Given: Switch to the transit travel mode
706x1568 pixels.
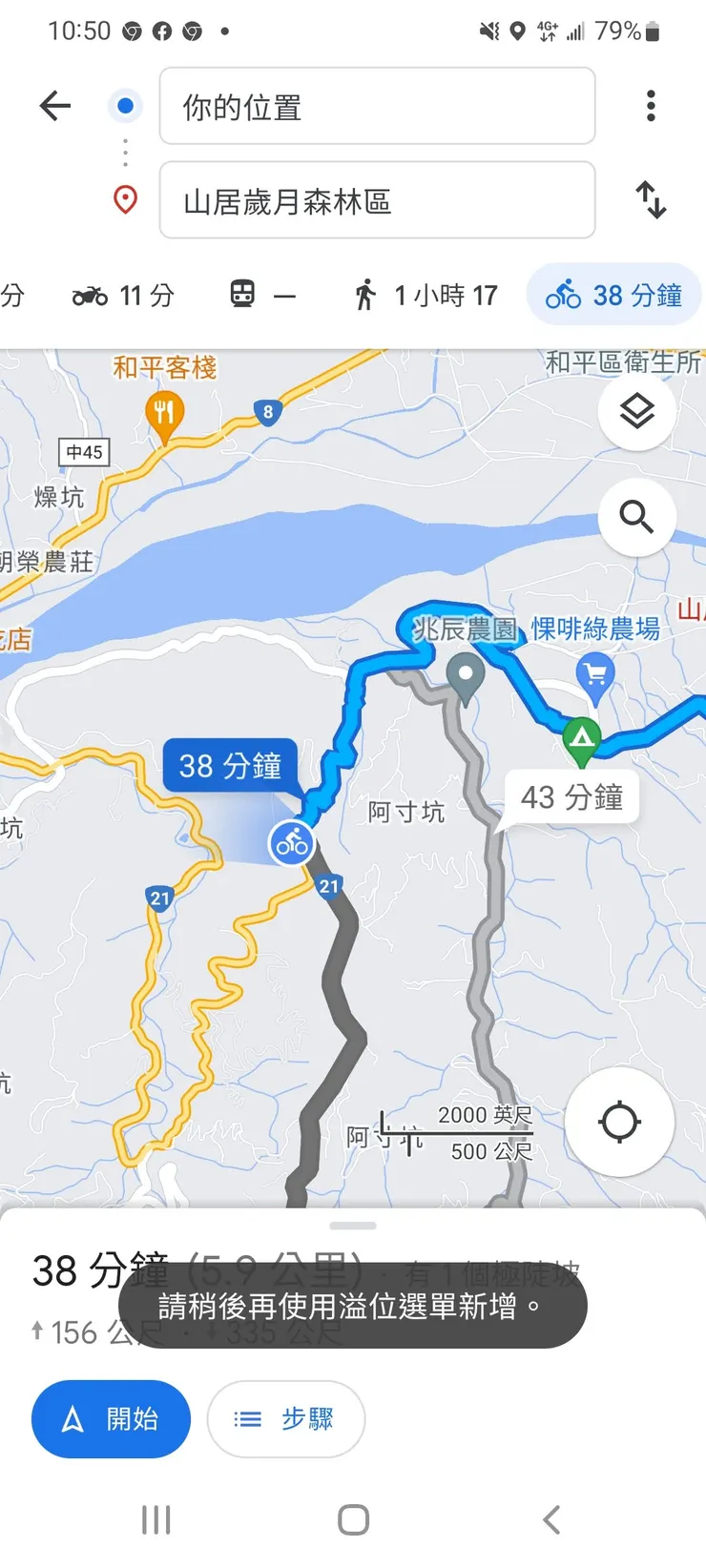Looking at the screenshot, I should coord(259,295).
